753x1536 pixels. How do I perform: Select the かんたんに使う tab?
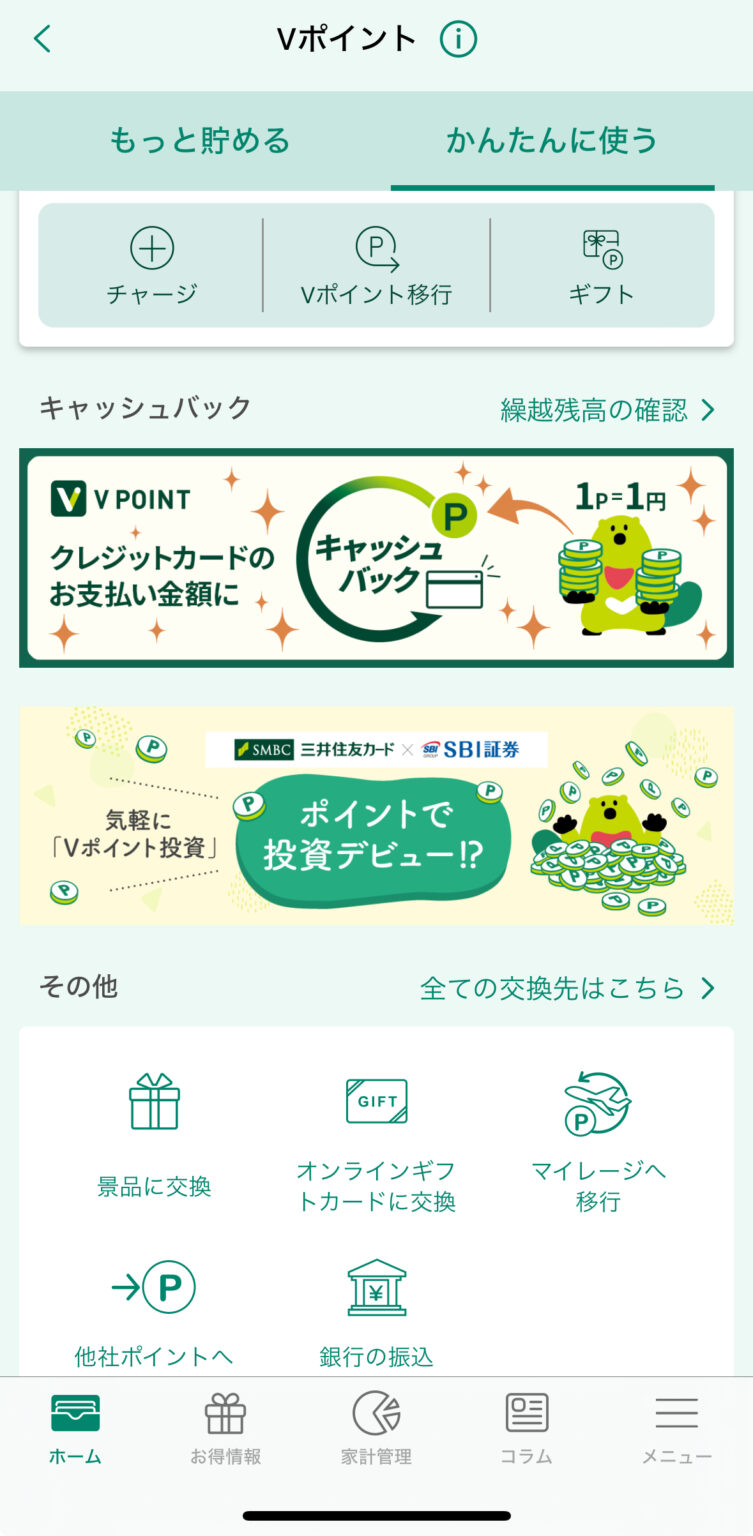pyautogui.click(x=552, y=141)
